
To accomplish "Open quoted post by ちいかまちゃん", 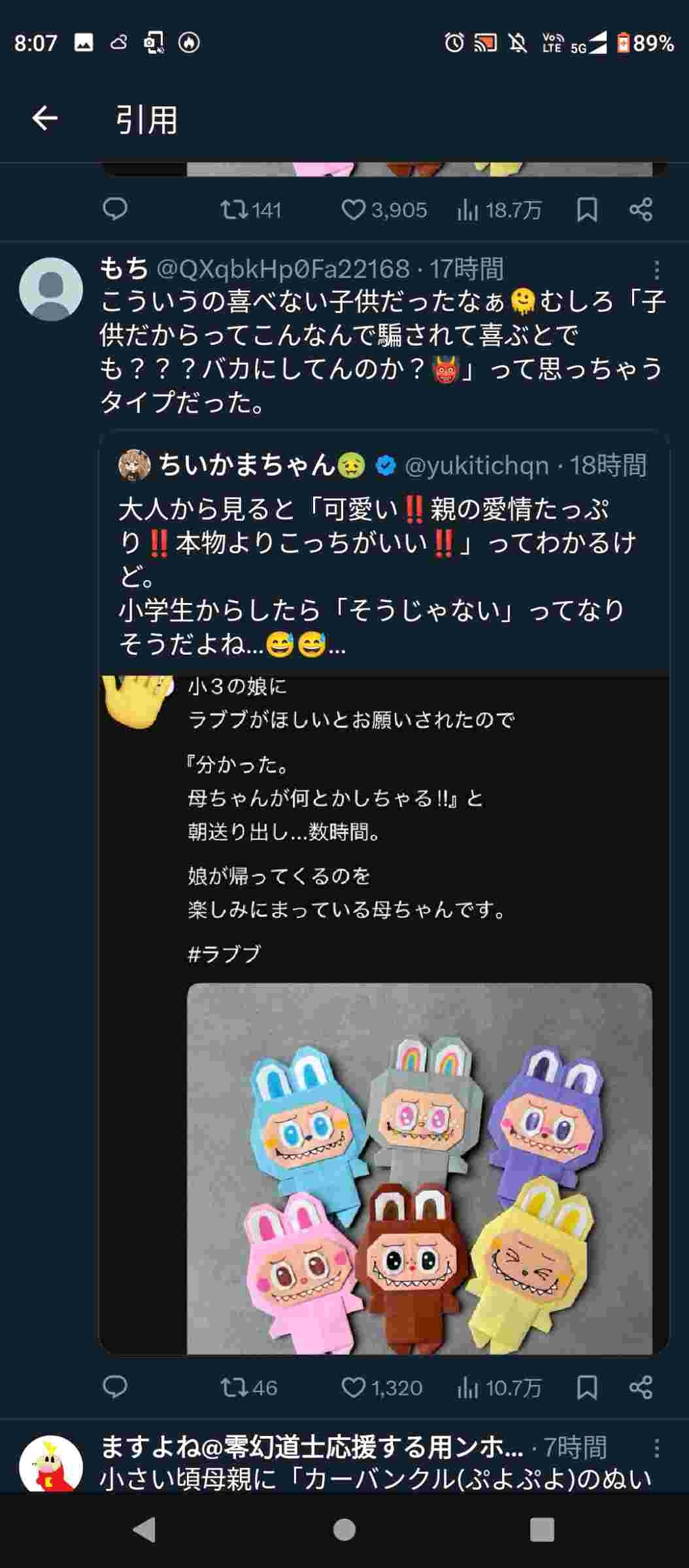I will (384, 555).
